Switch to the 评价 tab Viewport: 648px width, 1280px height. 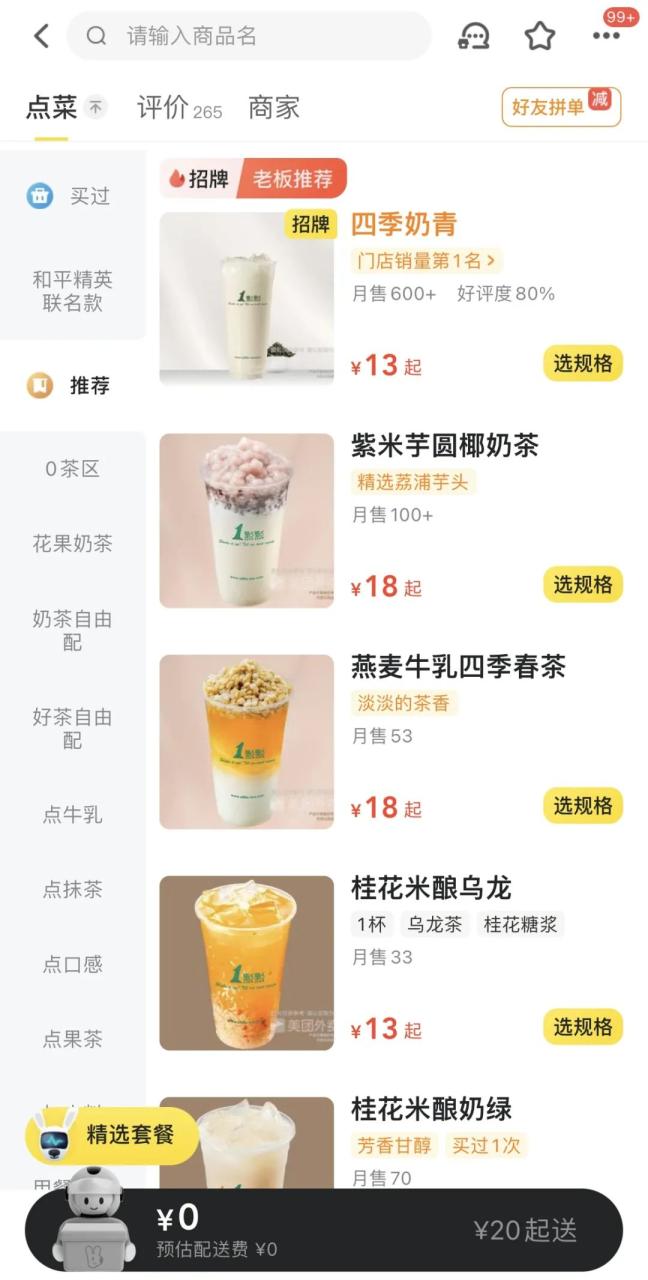(x=179, y=108)
